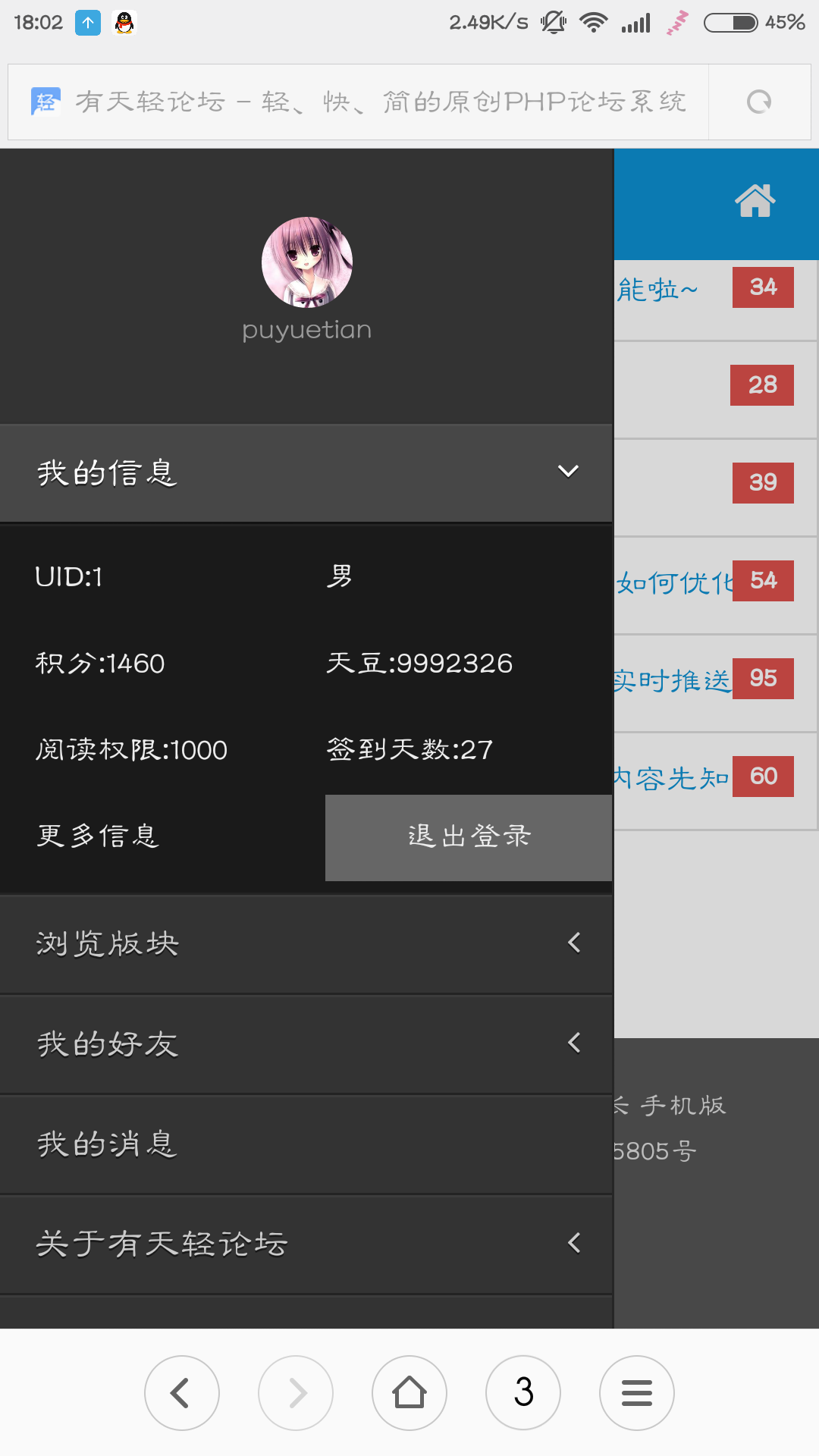This screenshot has width=819, height=1456.
Task: Open the 实时推送 thread with 95 replies
Action: click(672, 680)
